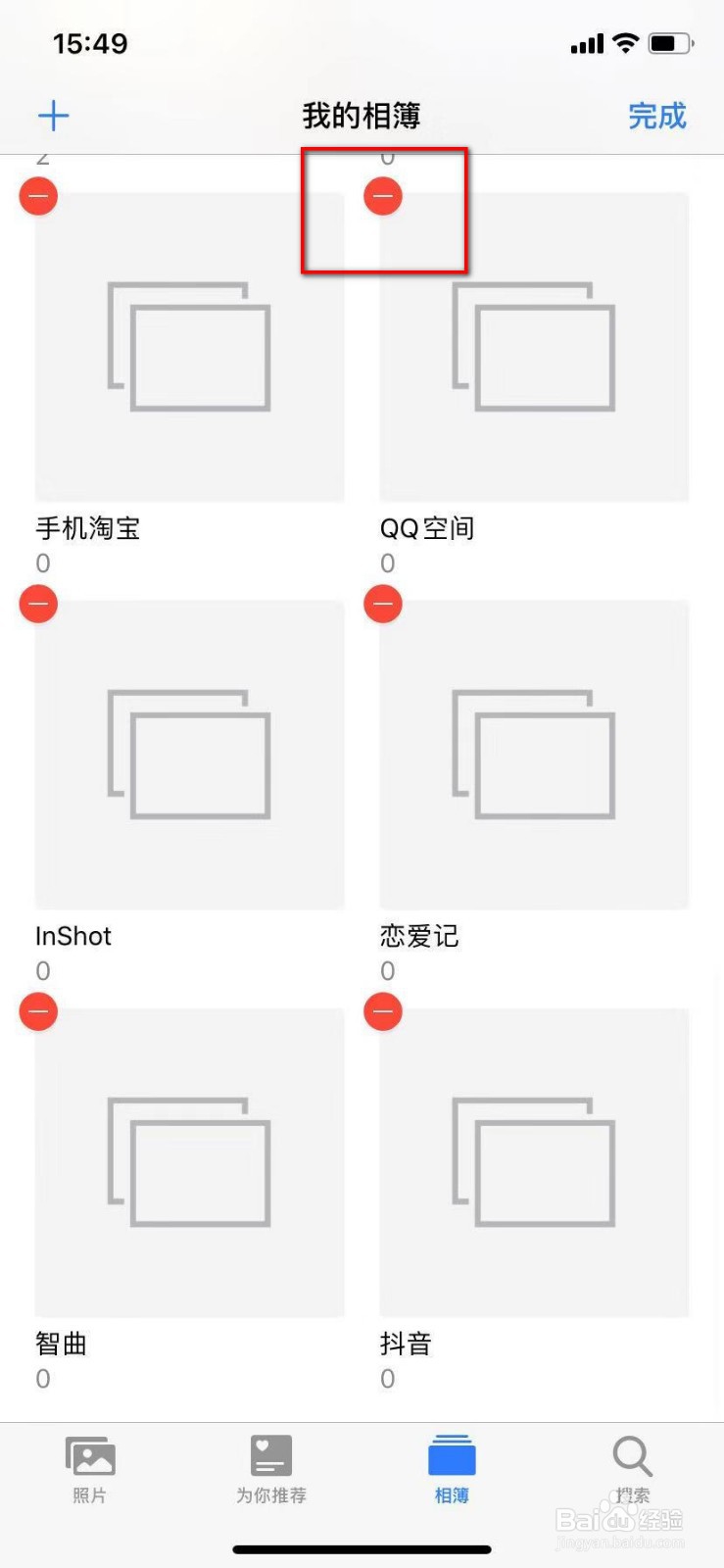
Task: Tap the delete minus icon on 恋爱记 album
Action: [383, 604]
